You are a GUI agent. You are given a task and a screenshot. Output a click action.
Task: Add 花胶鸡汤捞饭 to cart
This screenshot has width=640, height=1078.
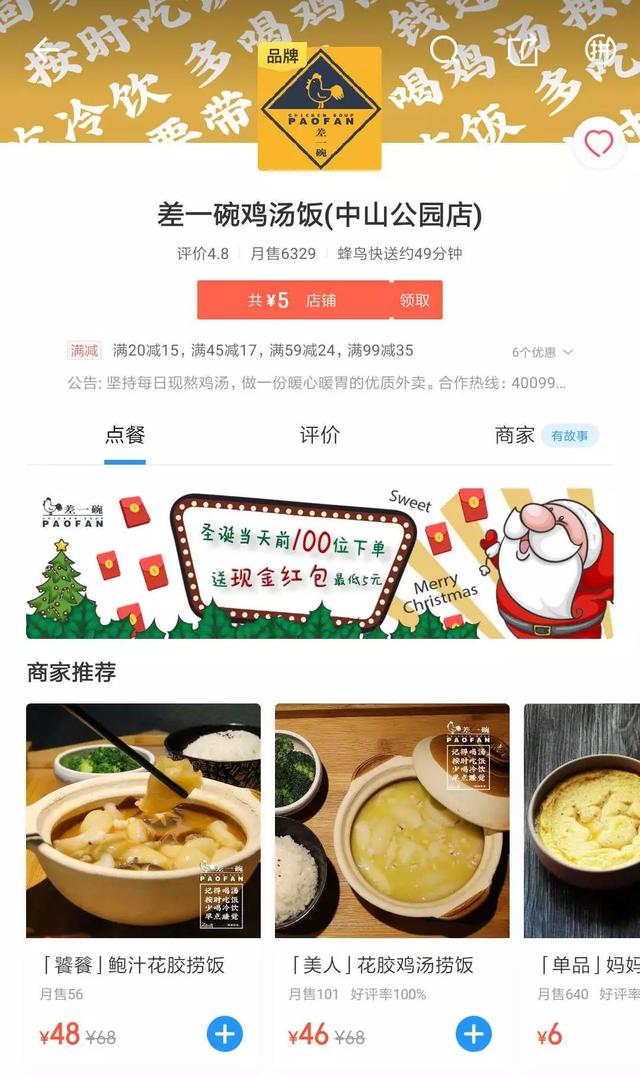pyautogui.click(x=473, y=1033)
